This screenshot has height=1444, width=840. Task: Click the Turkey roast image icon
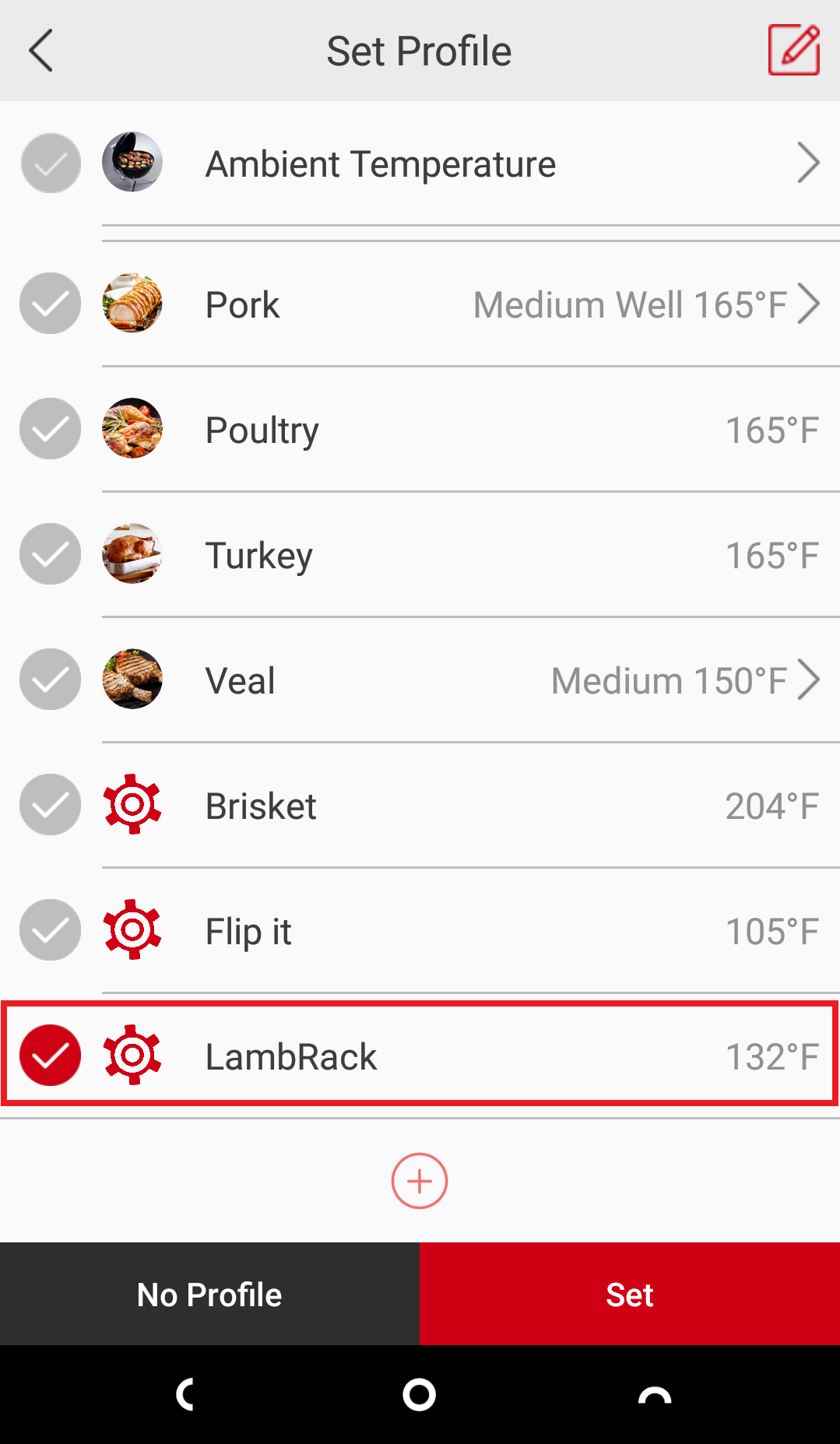click(x=132, y=553)
